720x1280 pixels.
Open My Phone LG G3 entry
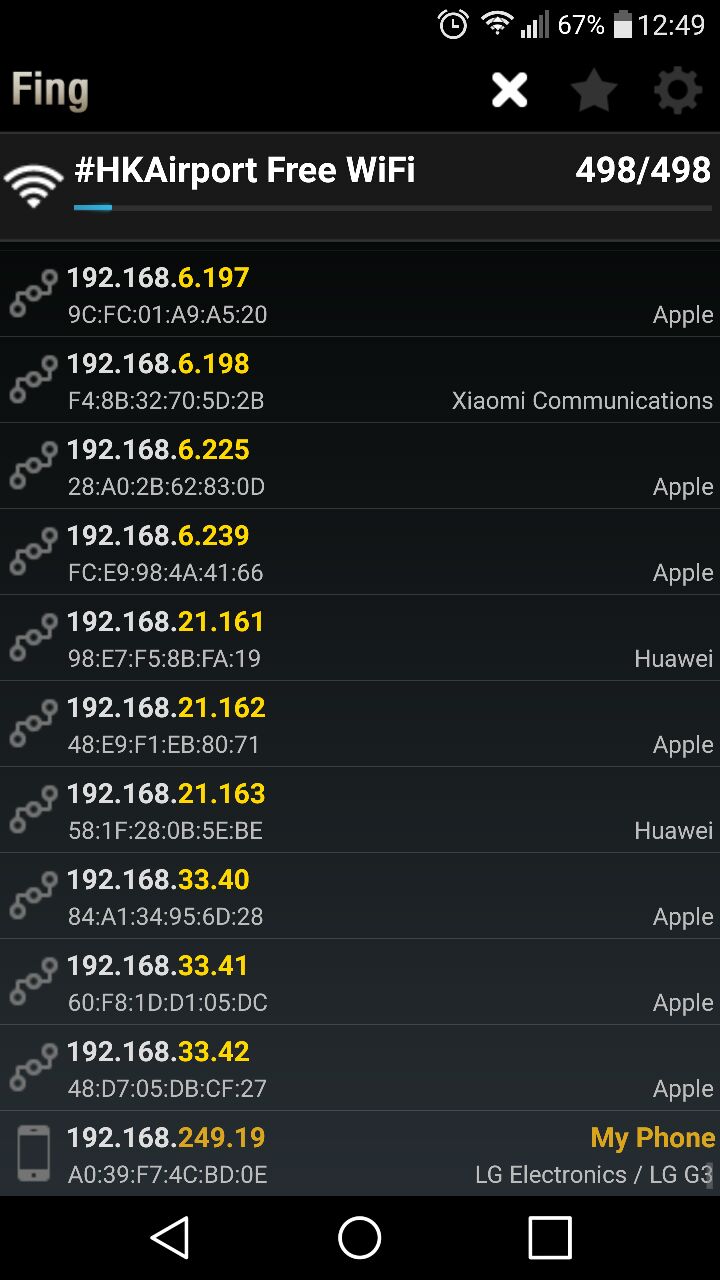[x=360, y=1153]
